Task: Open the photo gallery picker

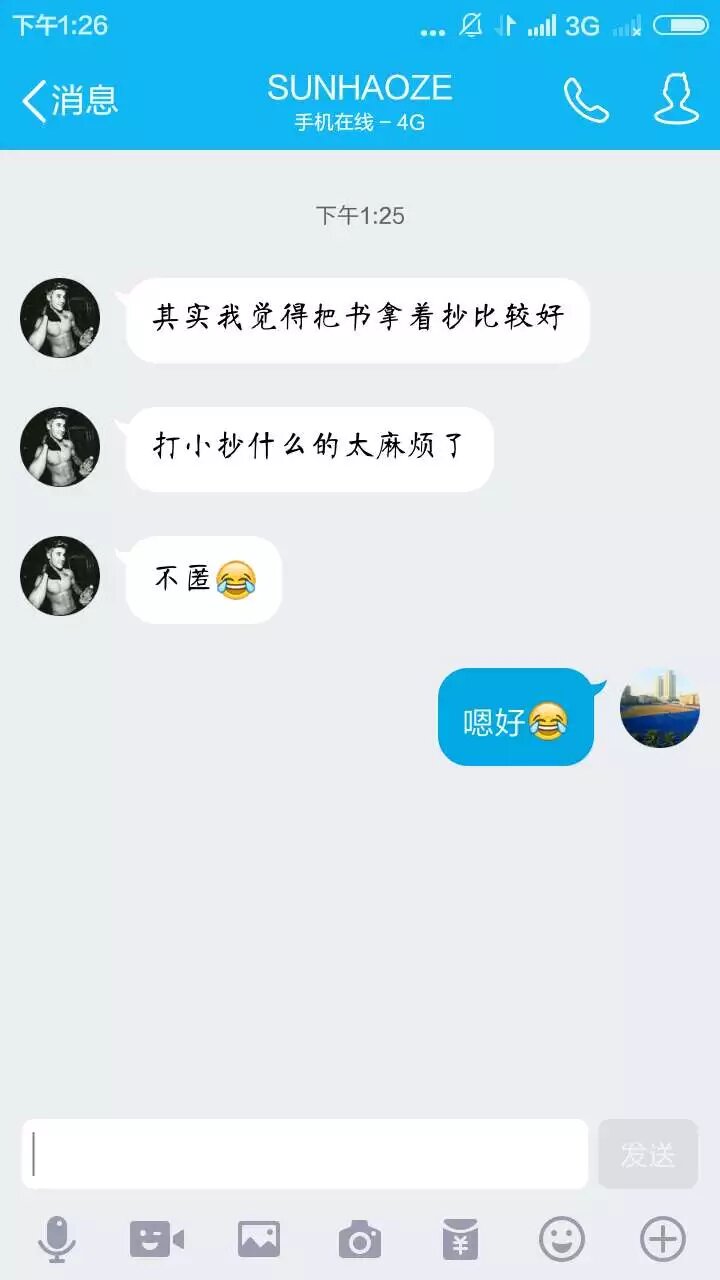Action: click(259, 1240)
